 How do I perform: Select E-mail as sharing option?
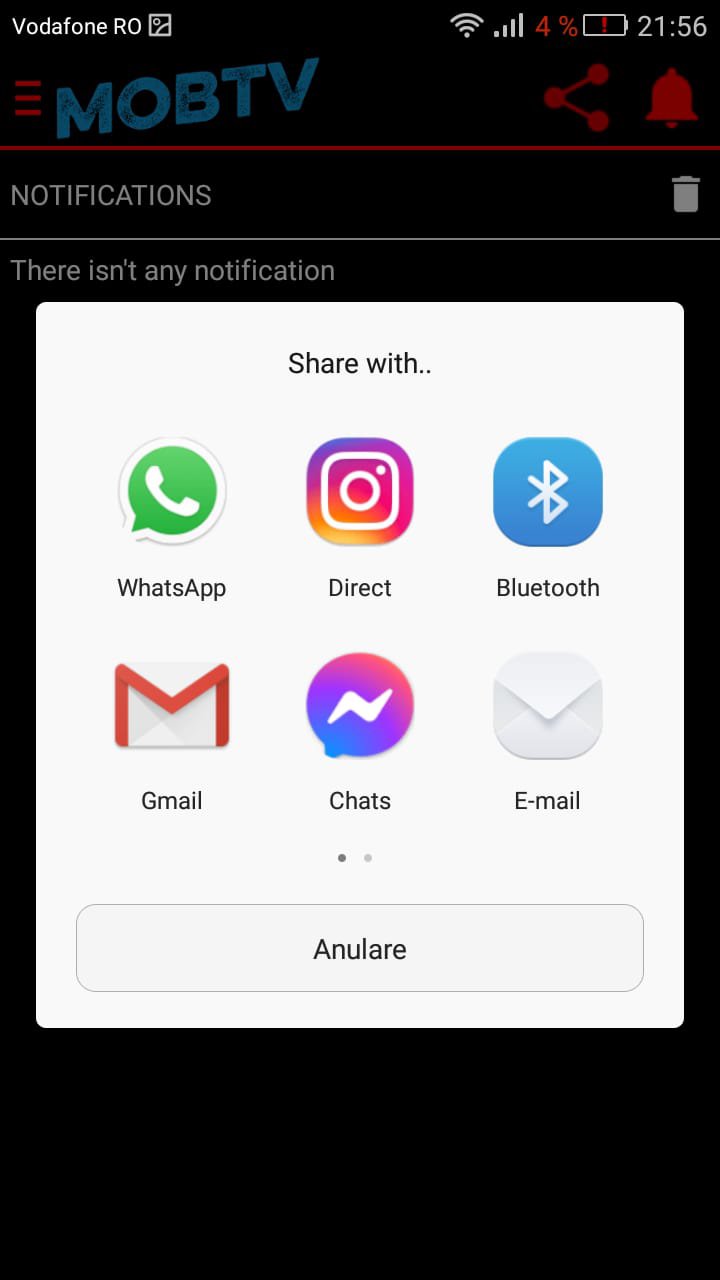click(547, 704)
